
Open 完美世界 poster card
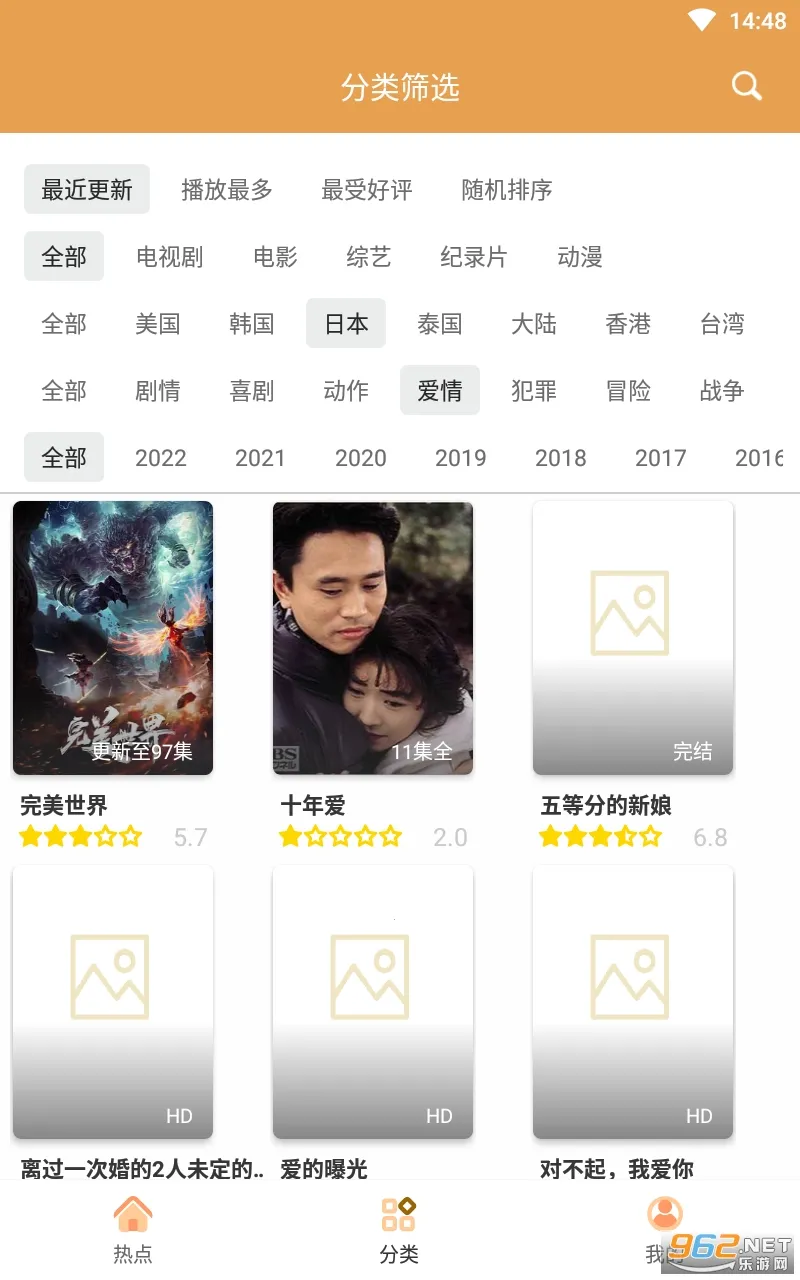click(113, 638)
